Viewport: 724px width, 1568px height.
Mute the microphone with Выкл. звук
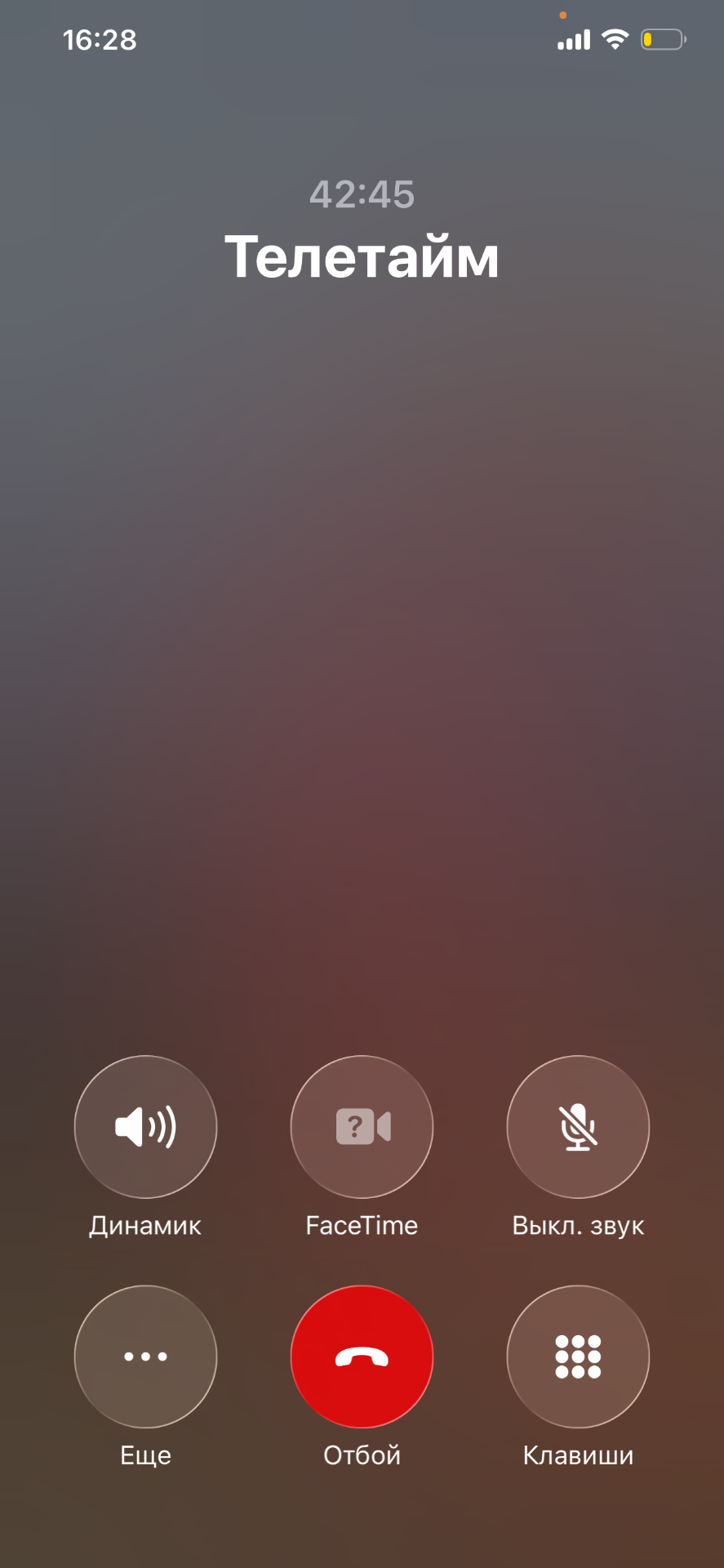tap(578, 1127)
